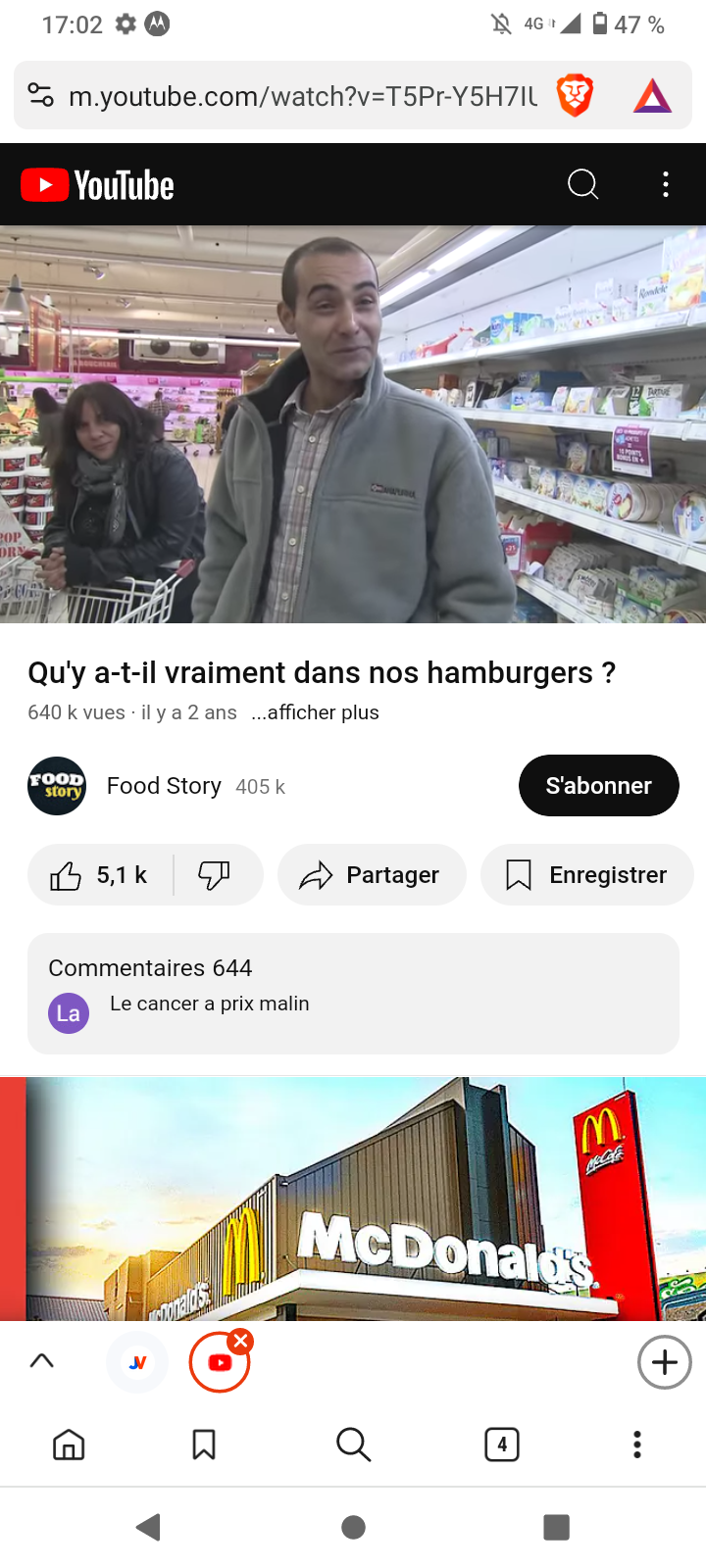
Task: Close the YouTube tab in tab strip
Action: [x=241, y=1341]
